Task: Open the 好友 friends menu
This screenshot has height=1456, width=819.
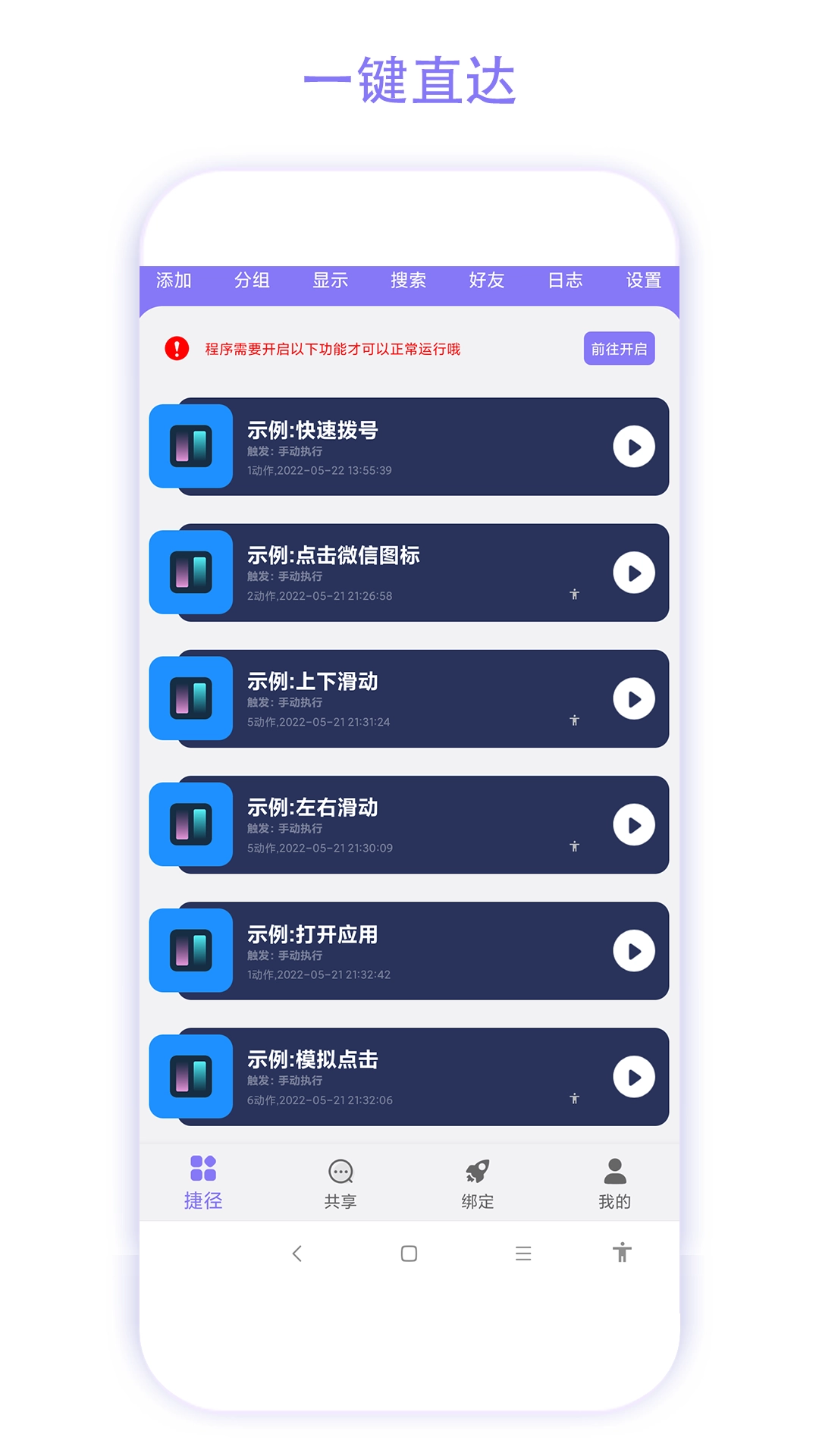Action: [487, 281]
